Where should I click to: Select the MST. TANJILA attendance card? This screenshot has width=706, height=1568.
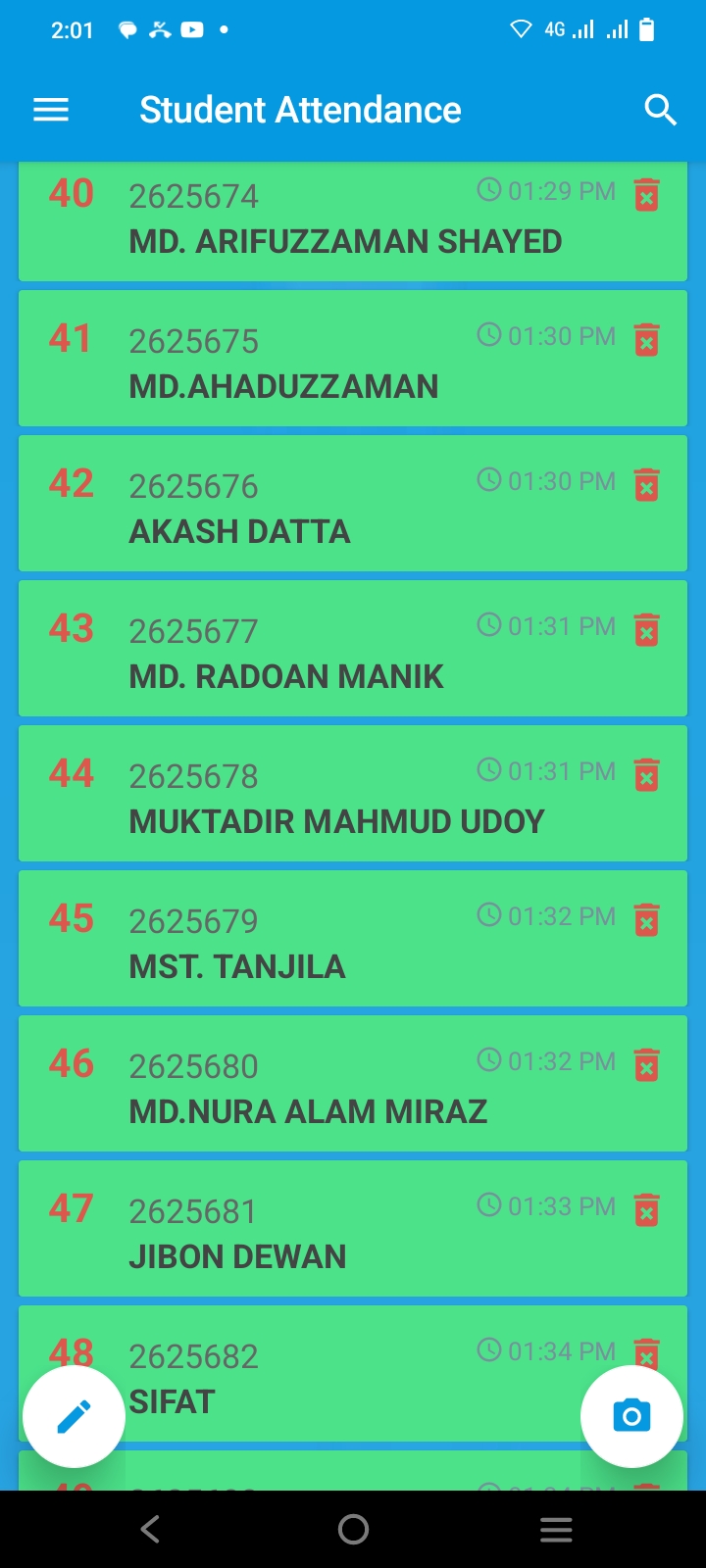tap(353, 938)
